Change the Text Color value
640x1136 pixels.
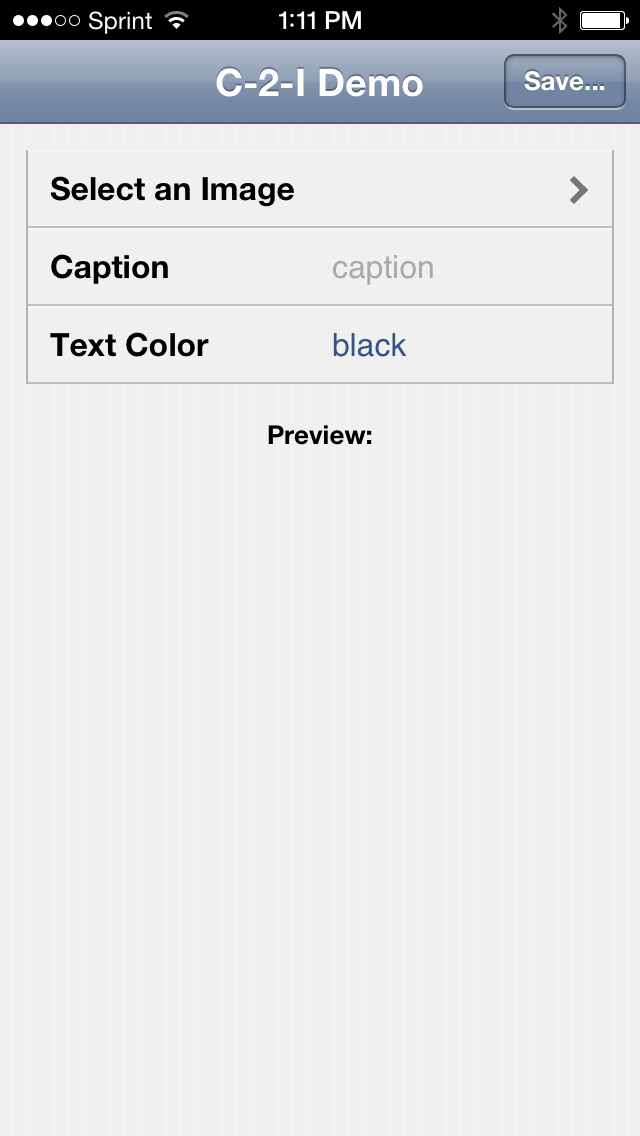pos(368,345)
